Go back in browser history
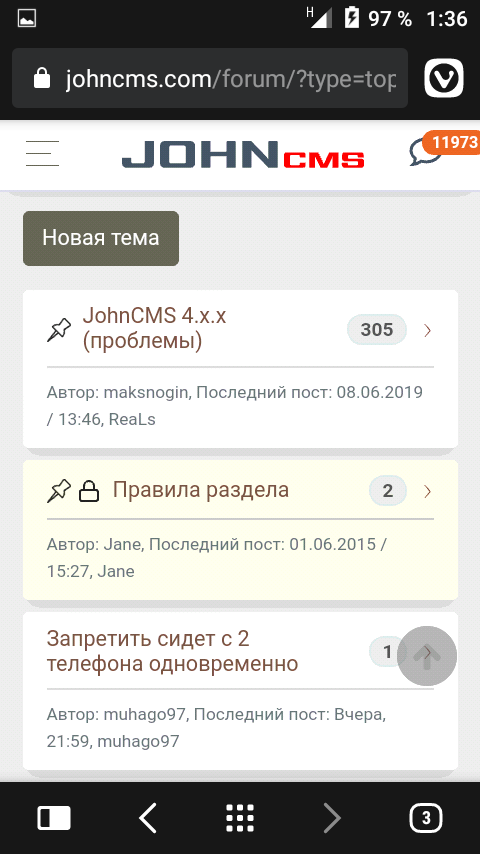The image size is (480, 854). 148,818
